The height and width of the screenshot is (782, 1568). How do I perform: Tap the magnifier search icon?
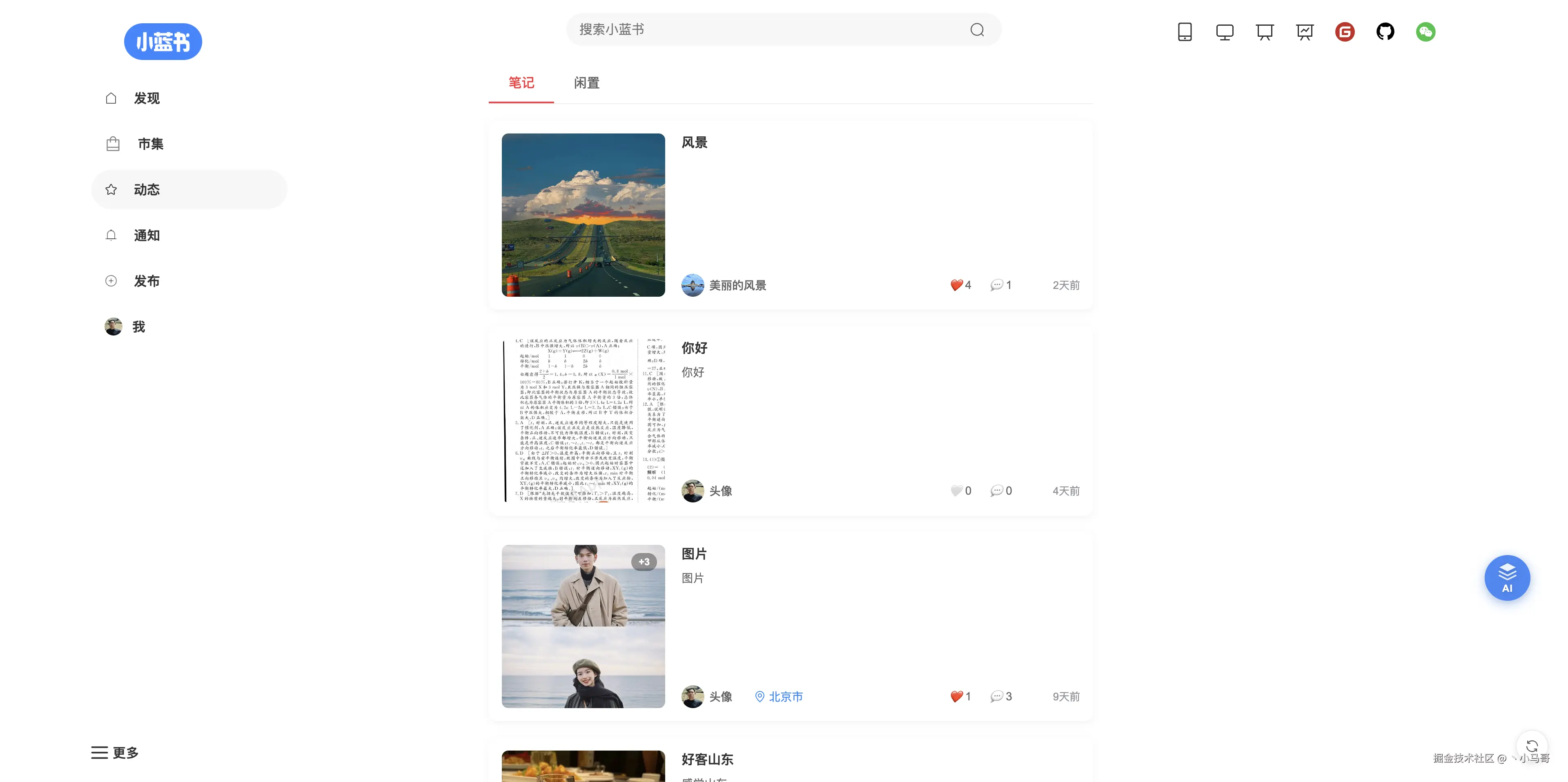click(977, 30)
